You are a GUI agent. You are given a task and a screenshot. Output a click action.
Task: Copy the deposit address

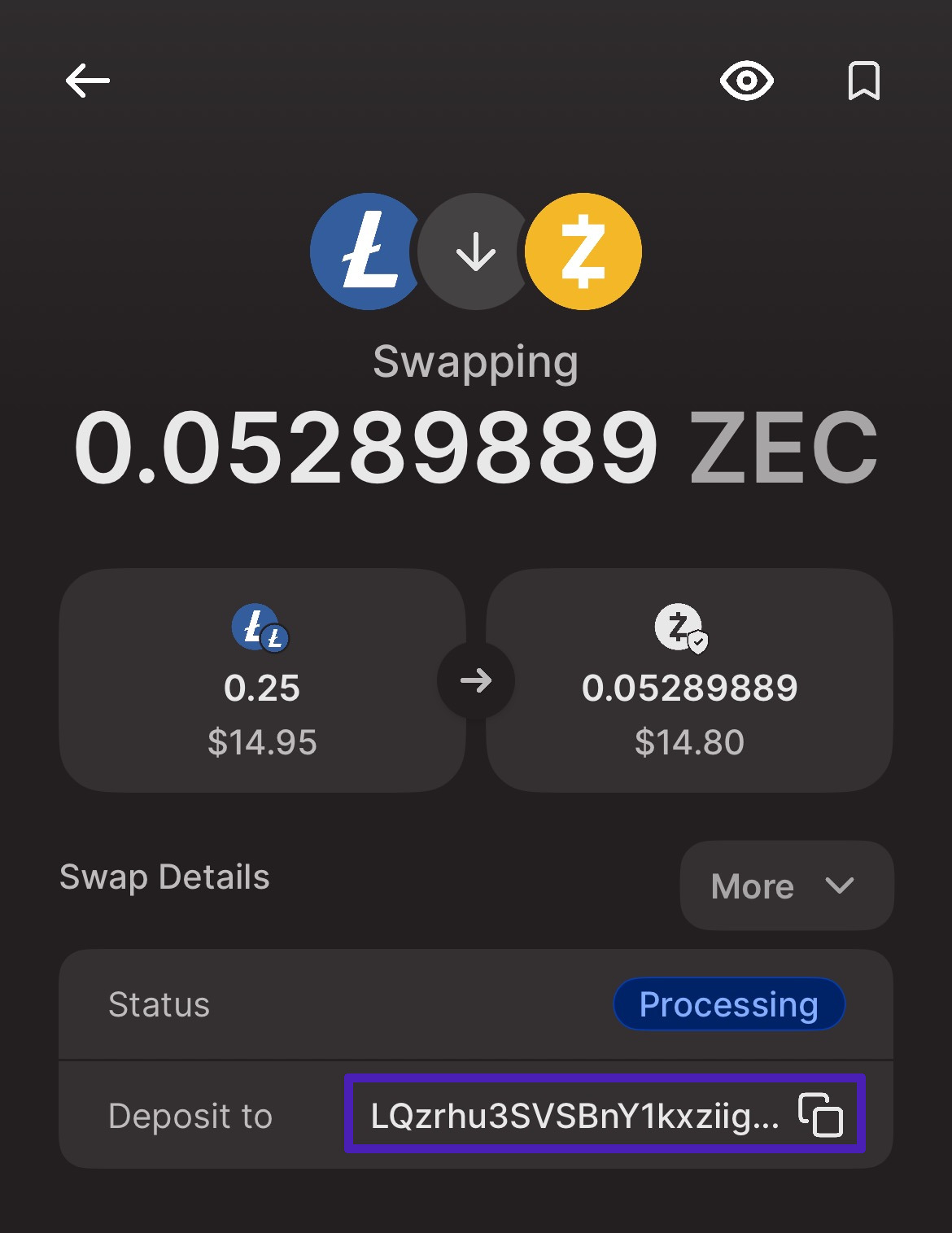pyautogui.click(x=820, y=1115)
